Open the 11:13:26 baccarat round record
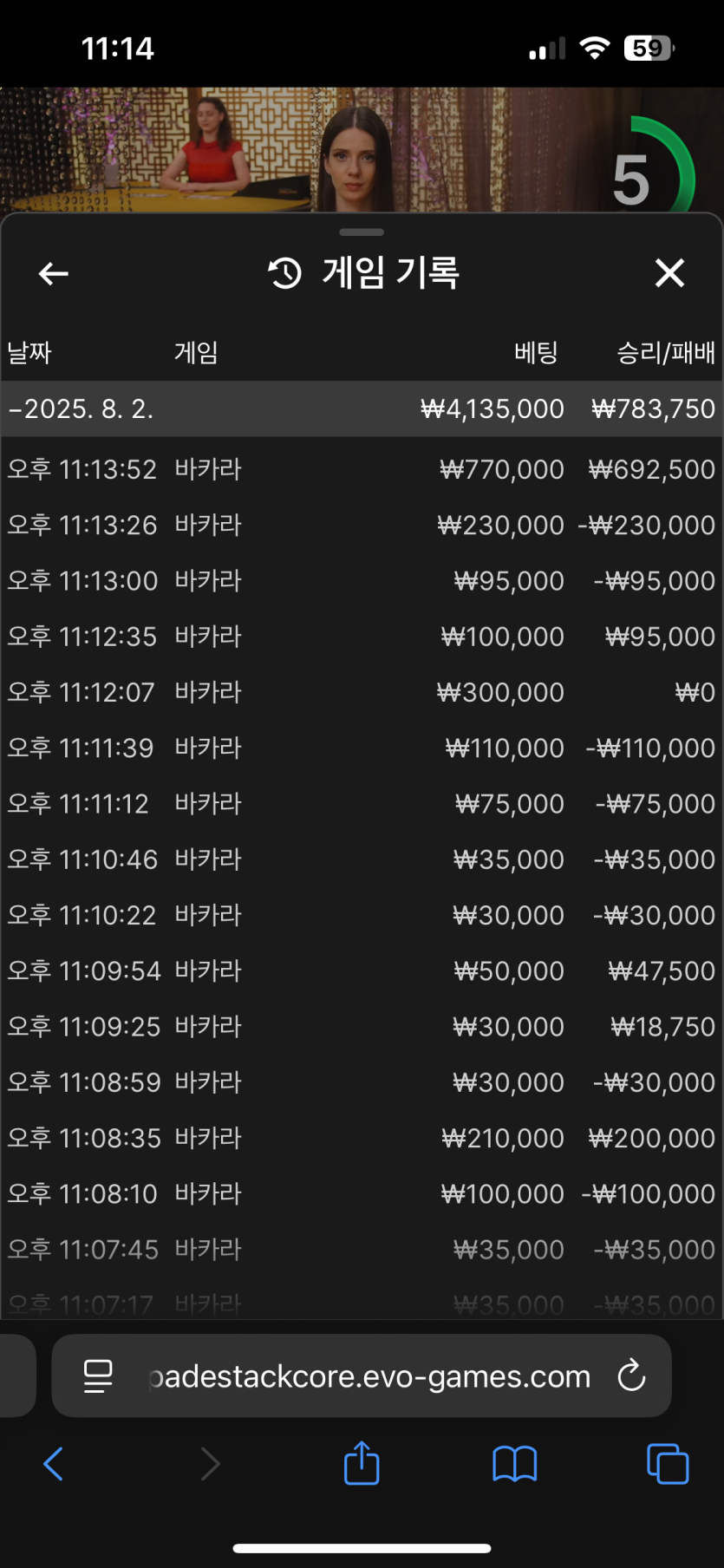724x1568 pixels. [x=362, y=525]
